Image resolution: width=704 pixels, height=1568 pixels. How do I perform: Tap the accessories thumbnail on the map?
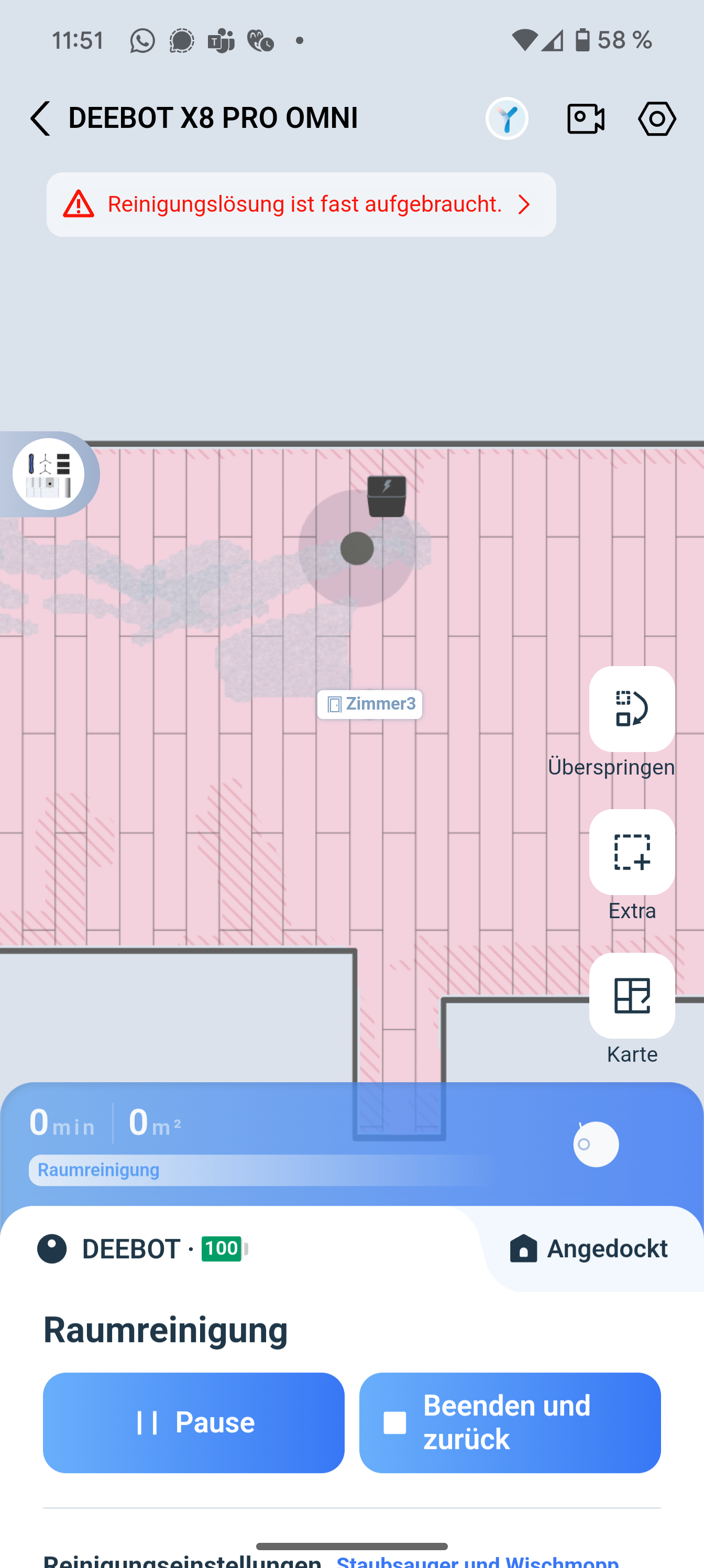[49, 474]
